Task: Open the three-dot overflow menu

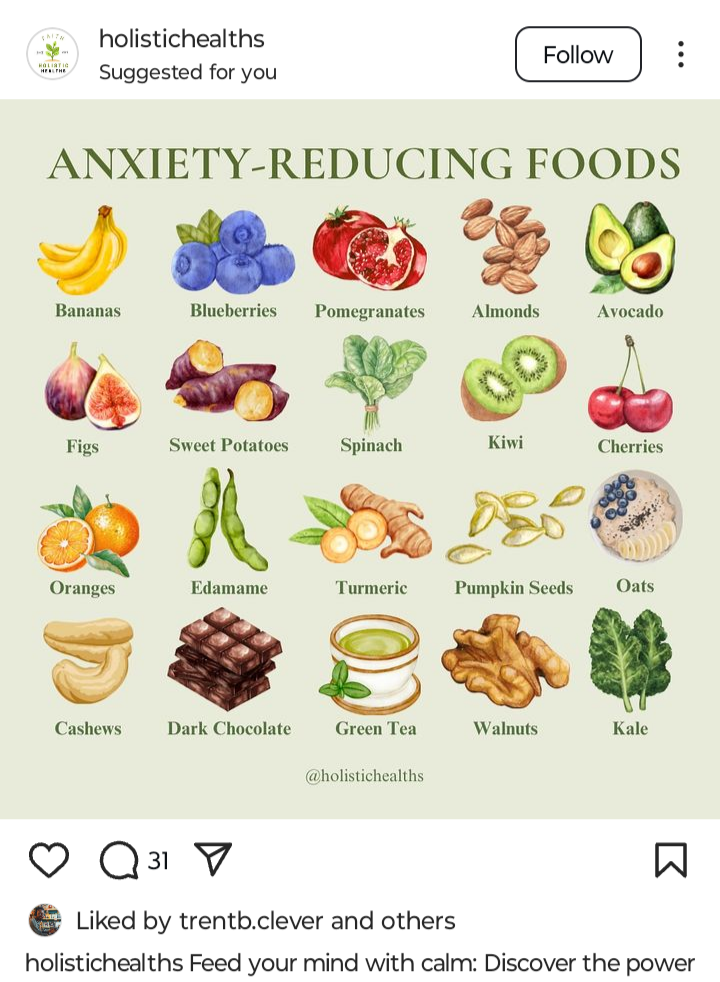Action: coord(680,54)
